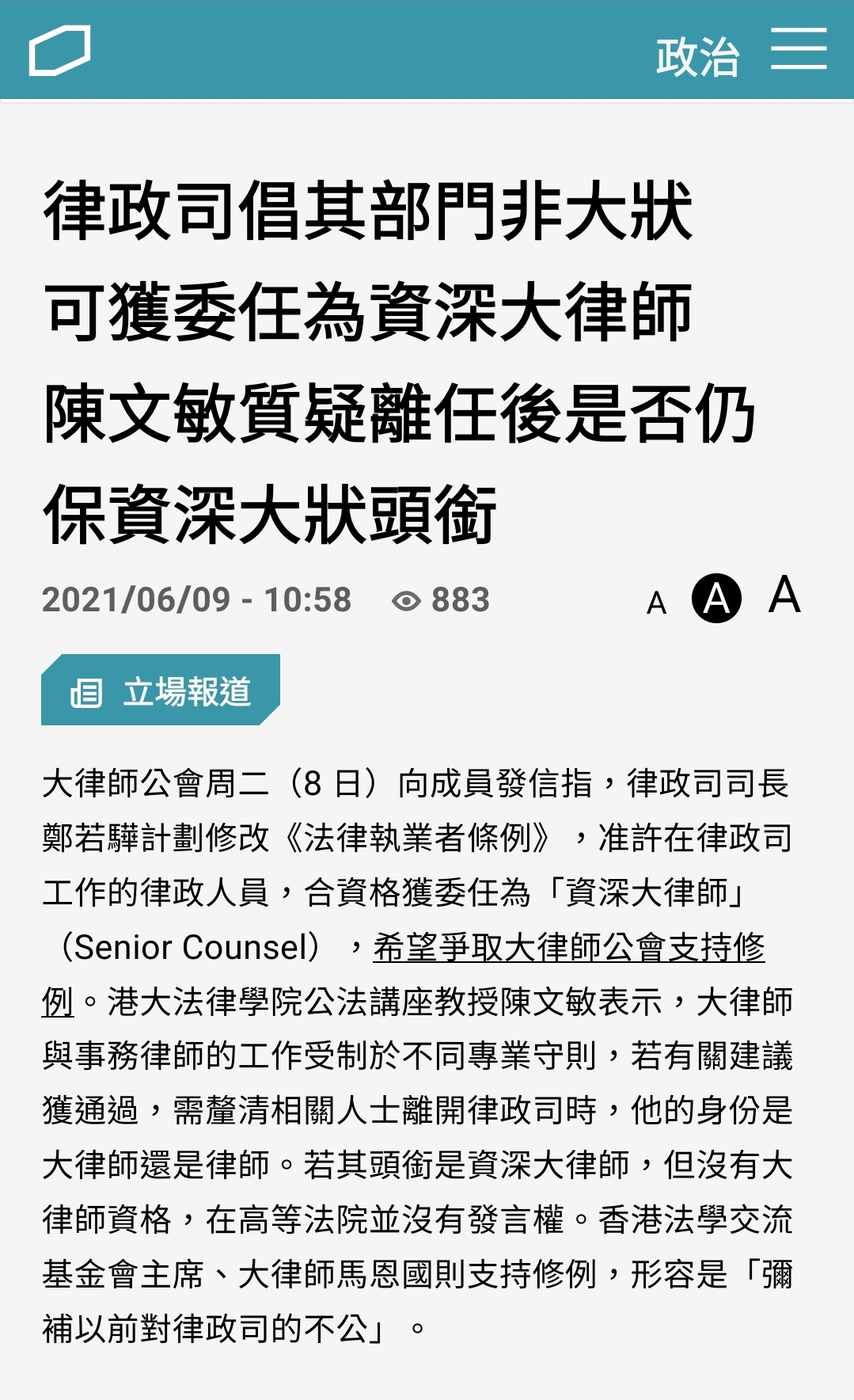
Task: Open the hamburger menu
Action: tap(799, 49)
